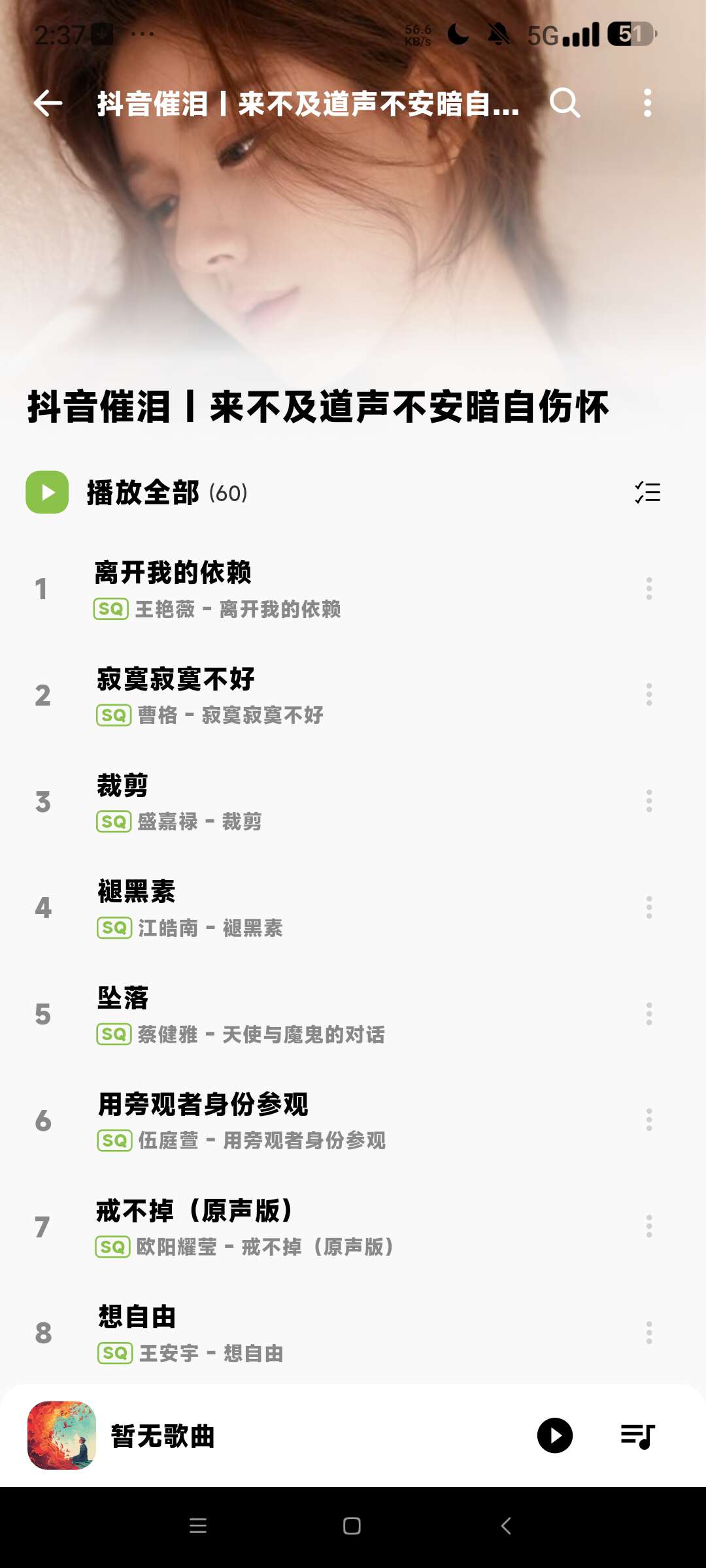706x1568 pixels.
Task: Open more options for 用旁观者身份参观
Action: click(649, 1120)
